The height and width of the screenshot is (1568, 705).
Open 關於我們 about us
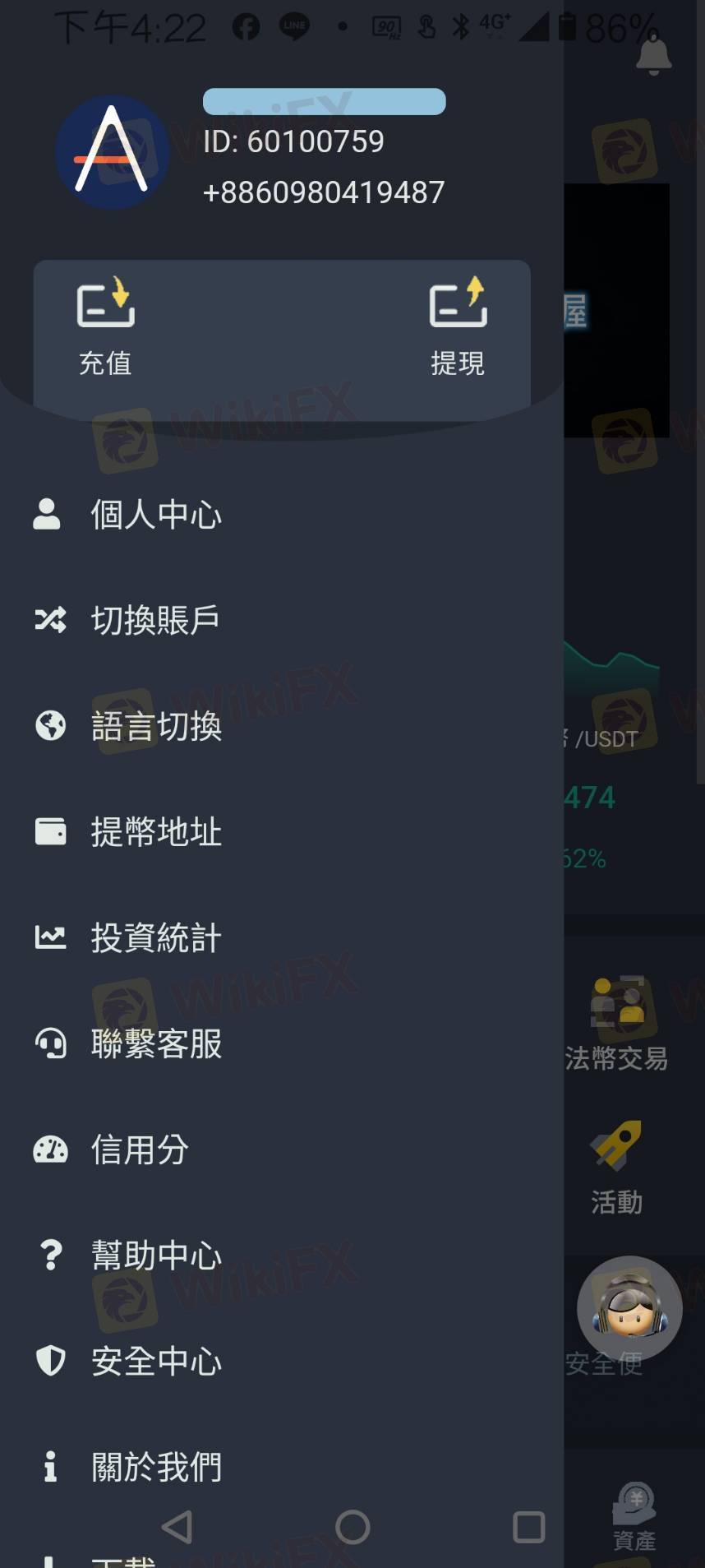coord(156,1468)
